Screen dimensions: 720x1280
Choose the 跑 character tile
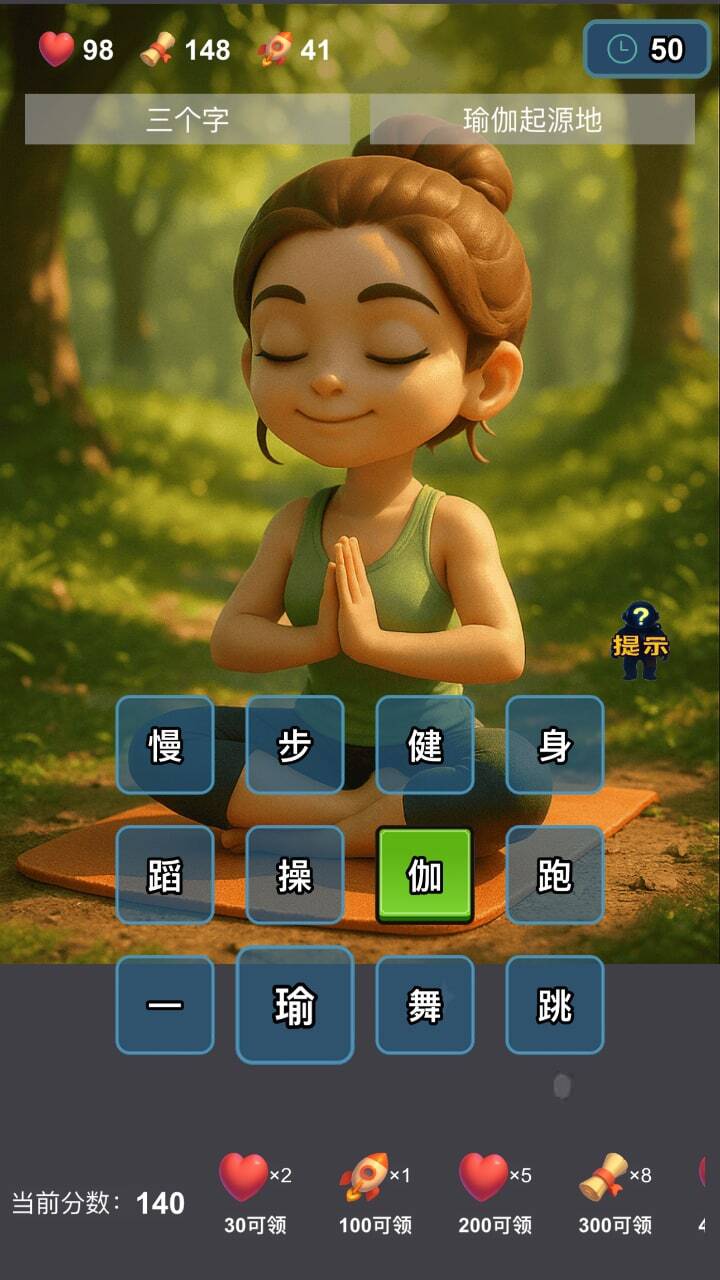555,875
